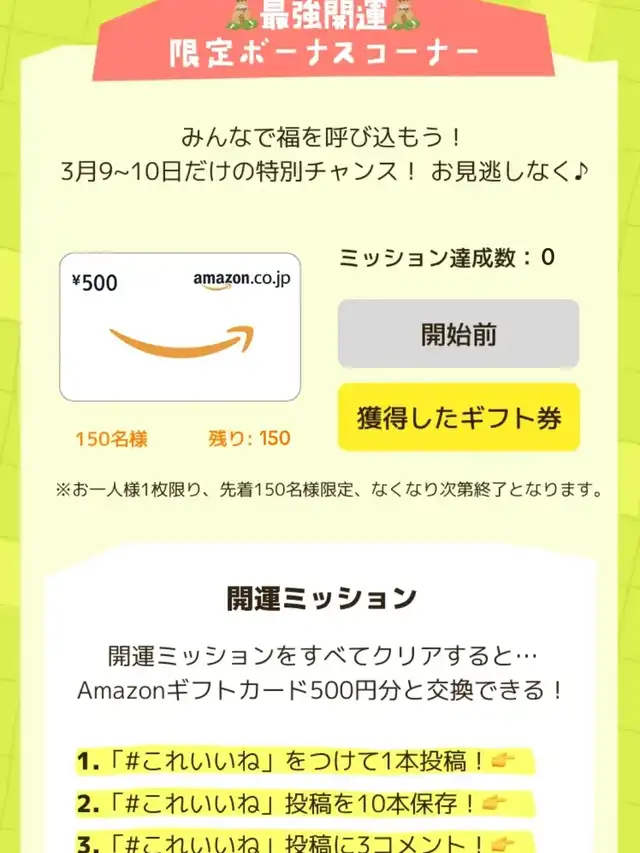Open mission 1: post one with #これいいね

(305, 761)
